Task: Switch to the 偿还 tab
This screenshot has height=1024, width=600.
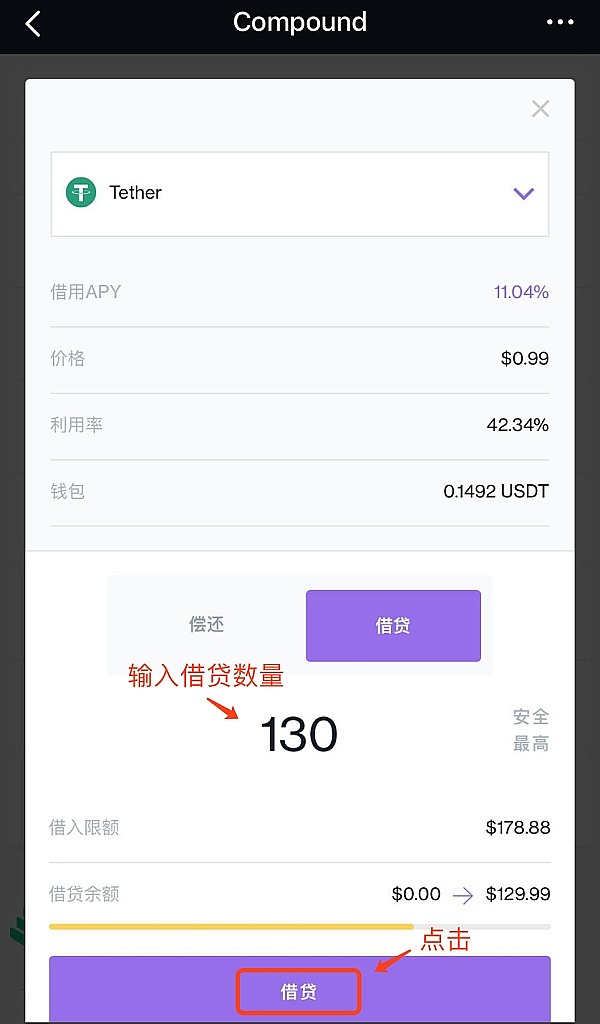Action: point(206,625)
